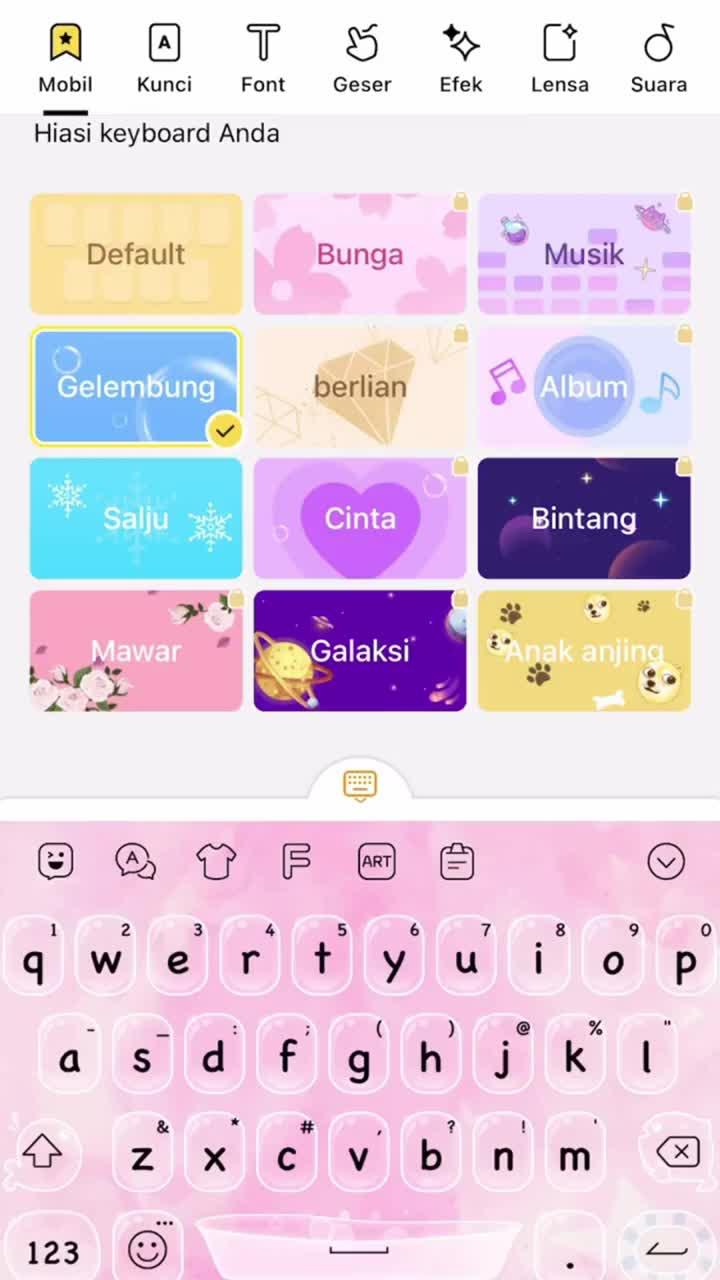Tap the T-shirt theme icon in the toolbar

[x=216, y=861]
